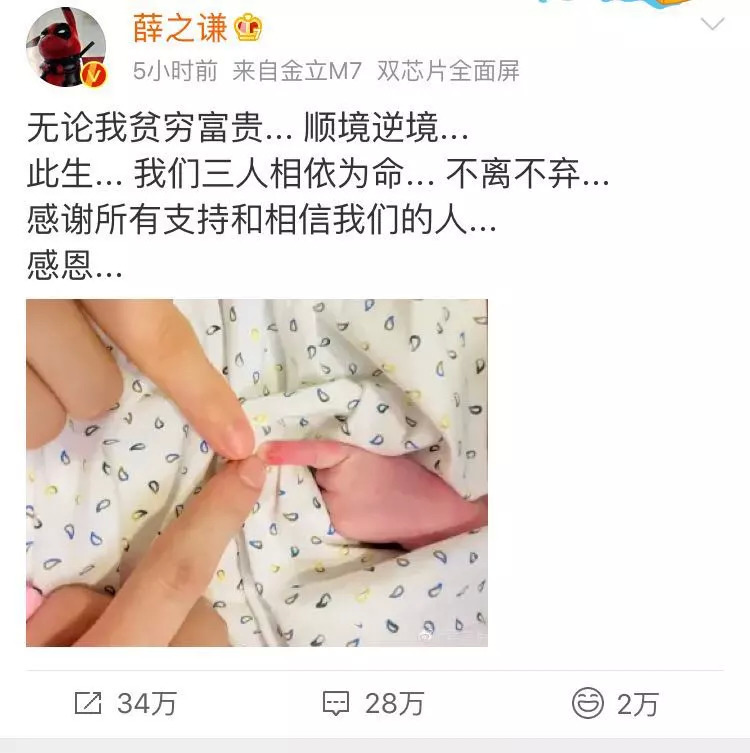Like the post with 2万 likes

coord(615,703)
